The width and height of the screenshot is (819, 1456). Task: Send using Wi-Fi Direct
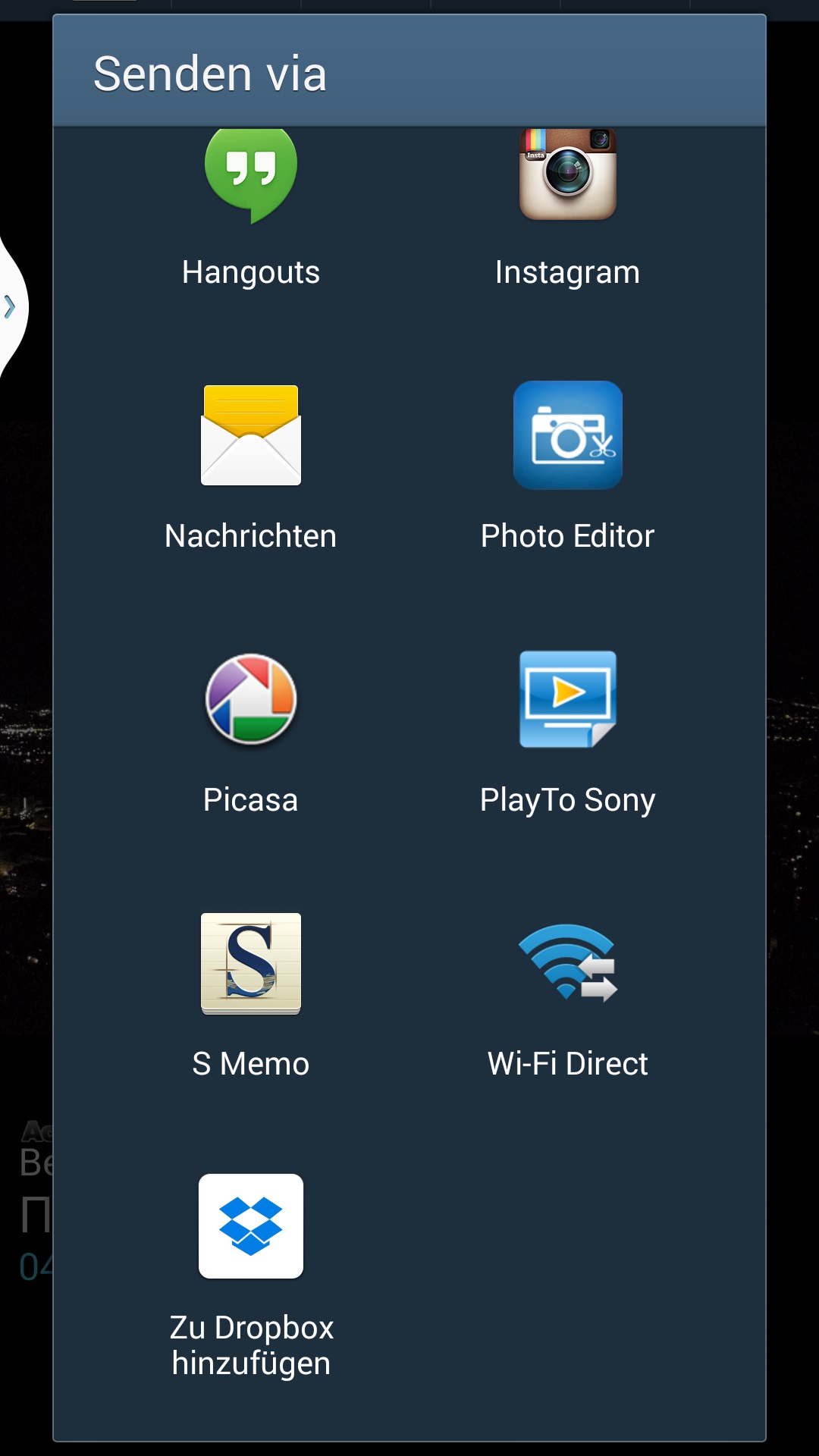(x=567, y=992)
